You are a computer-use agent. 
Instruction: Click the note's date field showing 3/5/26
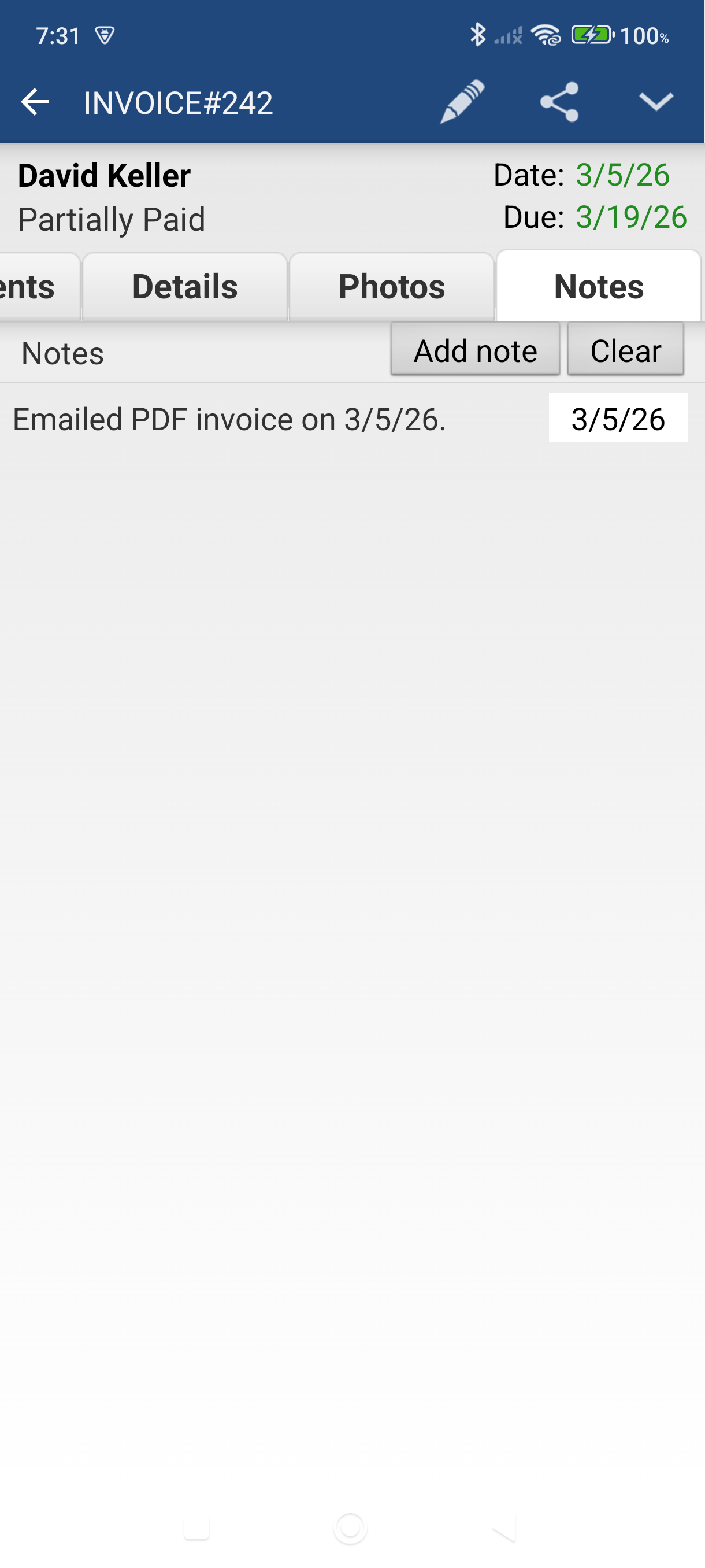pos(618,418)
